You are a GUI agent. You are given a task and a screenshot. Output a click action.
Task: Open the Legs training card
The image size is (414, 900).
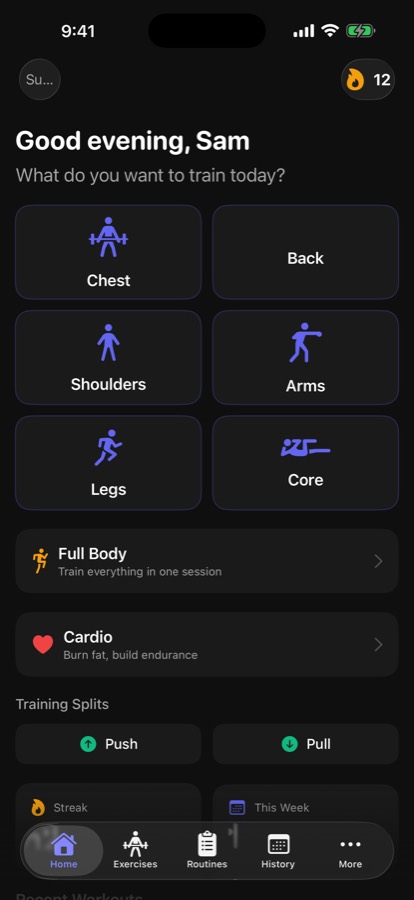tap(109, 463)
